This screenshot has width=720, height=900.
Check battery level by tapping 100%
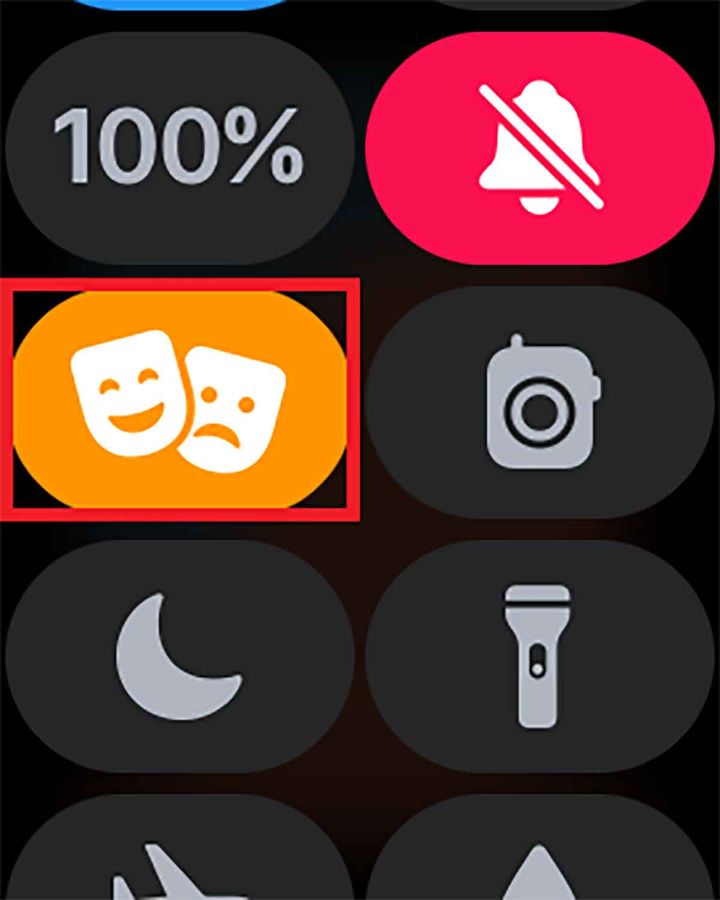pos(180,145)
